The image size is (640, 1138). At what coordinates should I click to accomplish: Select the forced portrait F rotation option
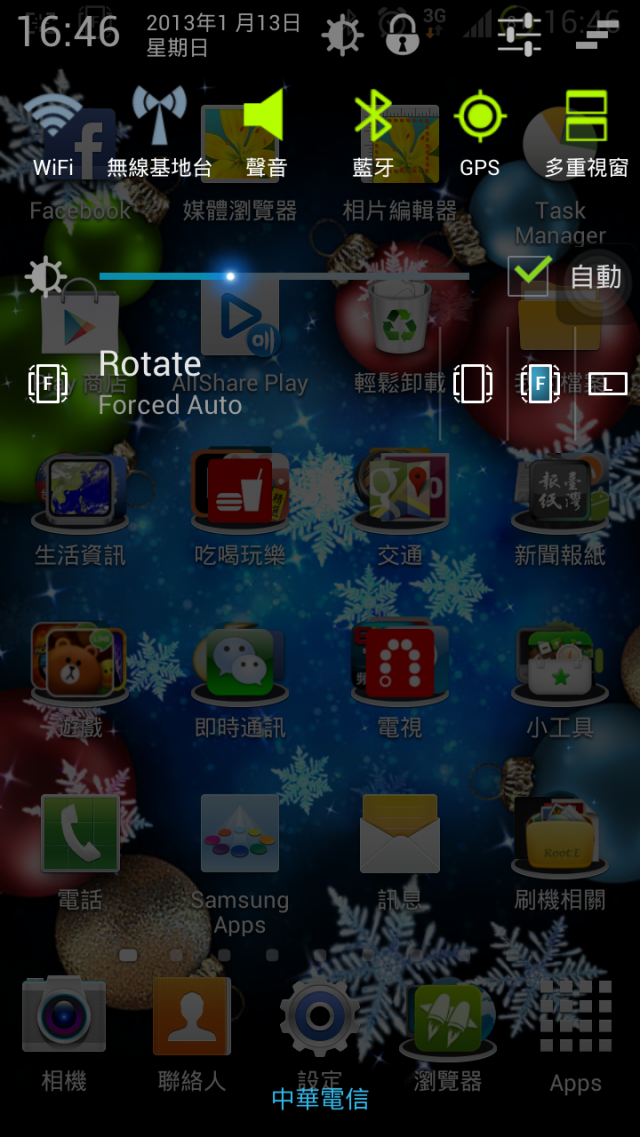tap(540, 384)
